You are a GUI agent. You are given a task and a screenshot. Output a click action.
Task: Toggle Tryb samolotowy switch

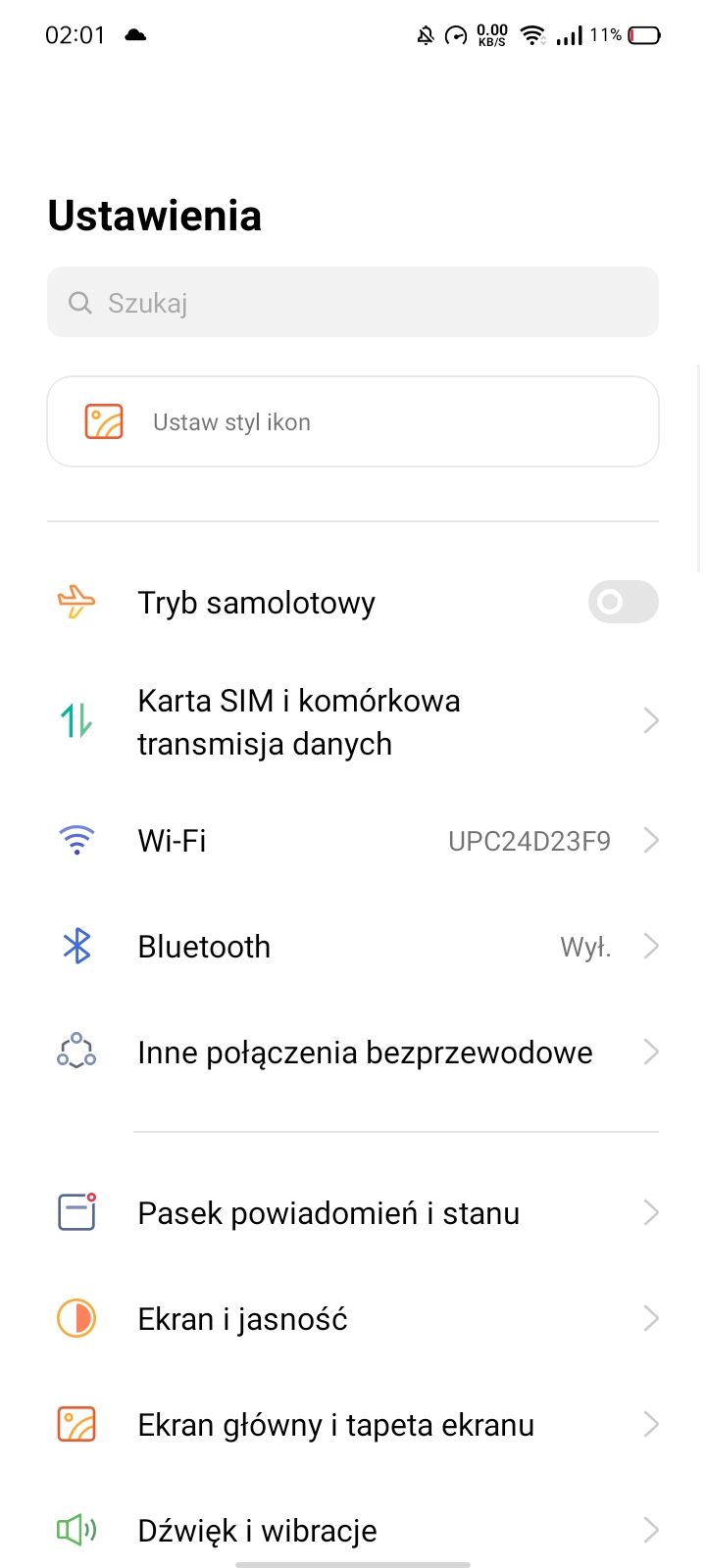(623, 602)
